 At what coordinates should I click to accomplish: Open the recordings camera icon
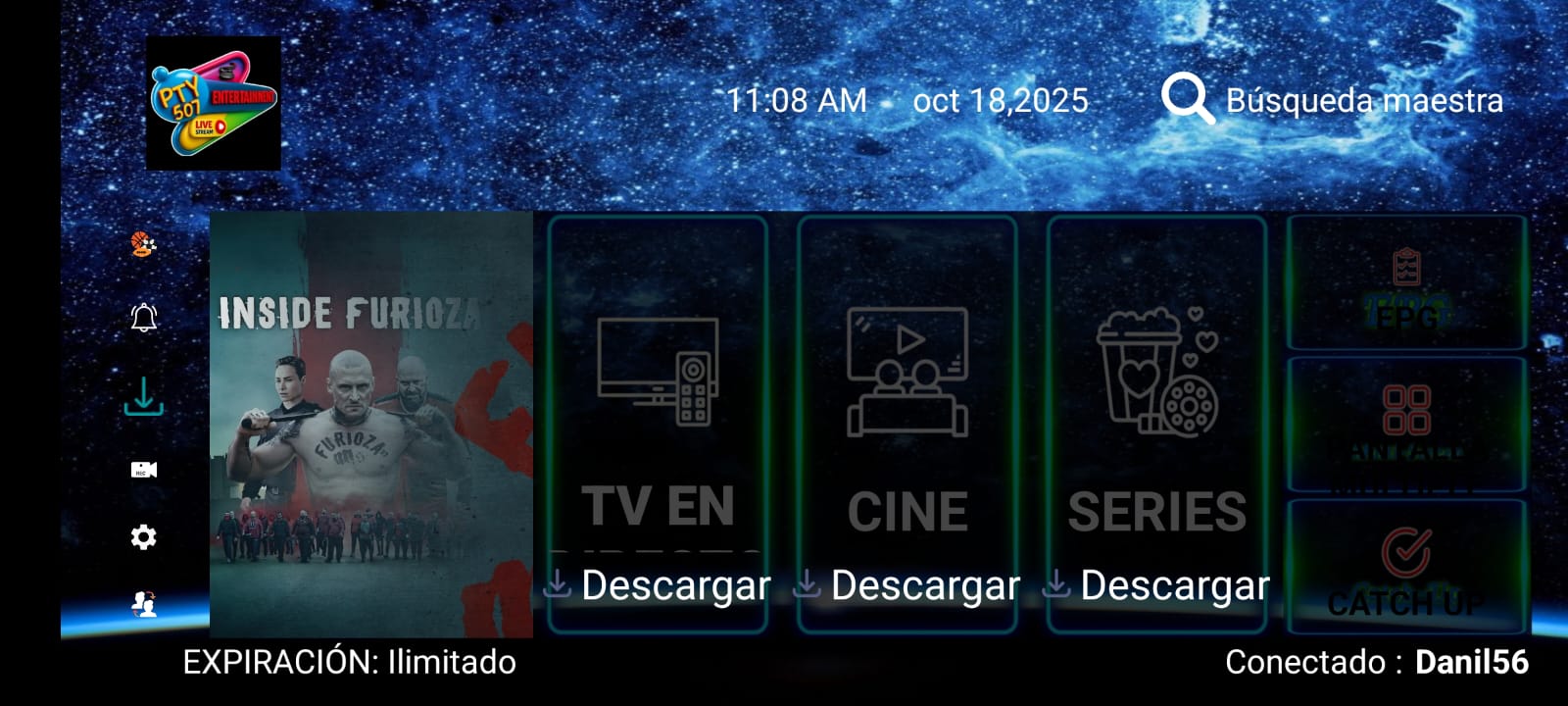(144, 470)
